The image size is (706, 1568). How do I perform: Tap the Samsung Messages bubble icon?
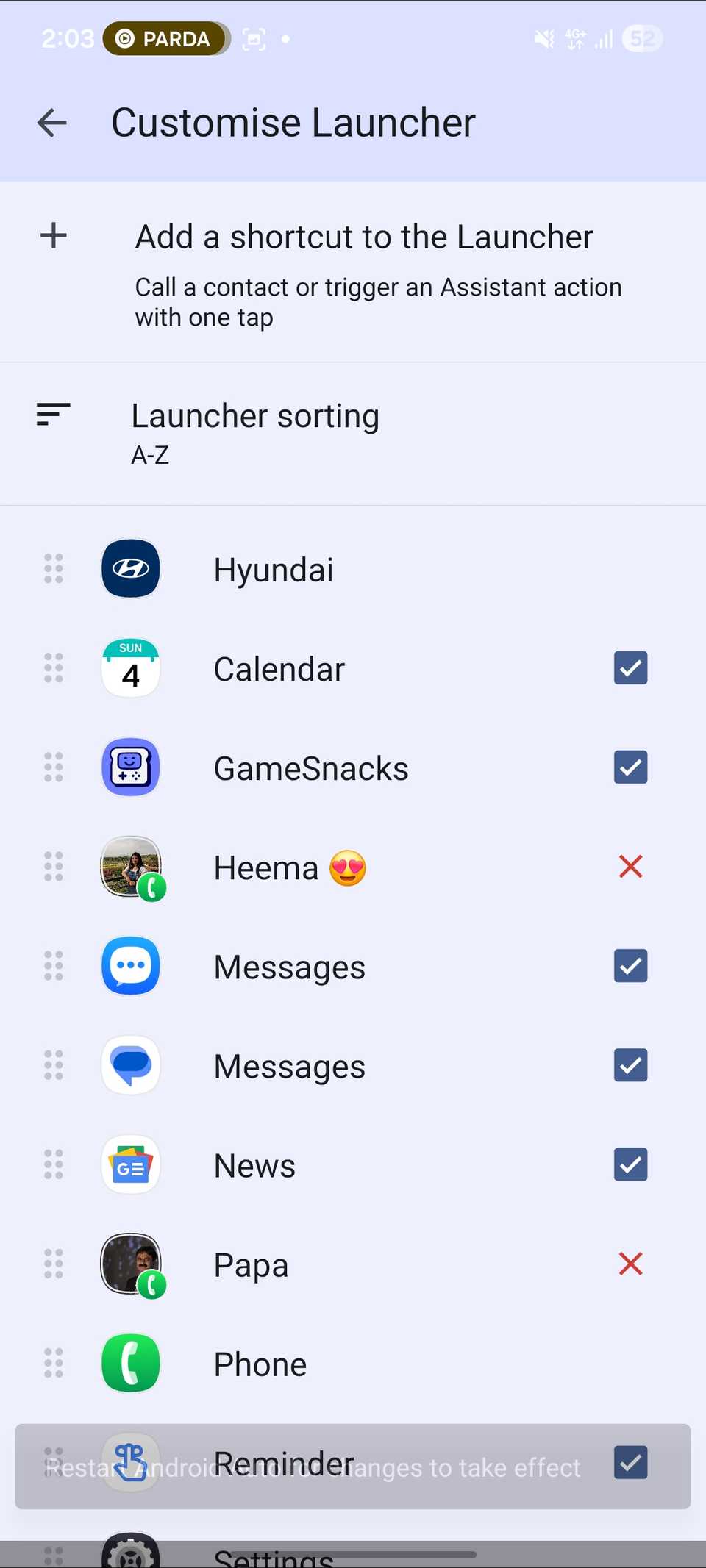tap(130, 966)
